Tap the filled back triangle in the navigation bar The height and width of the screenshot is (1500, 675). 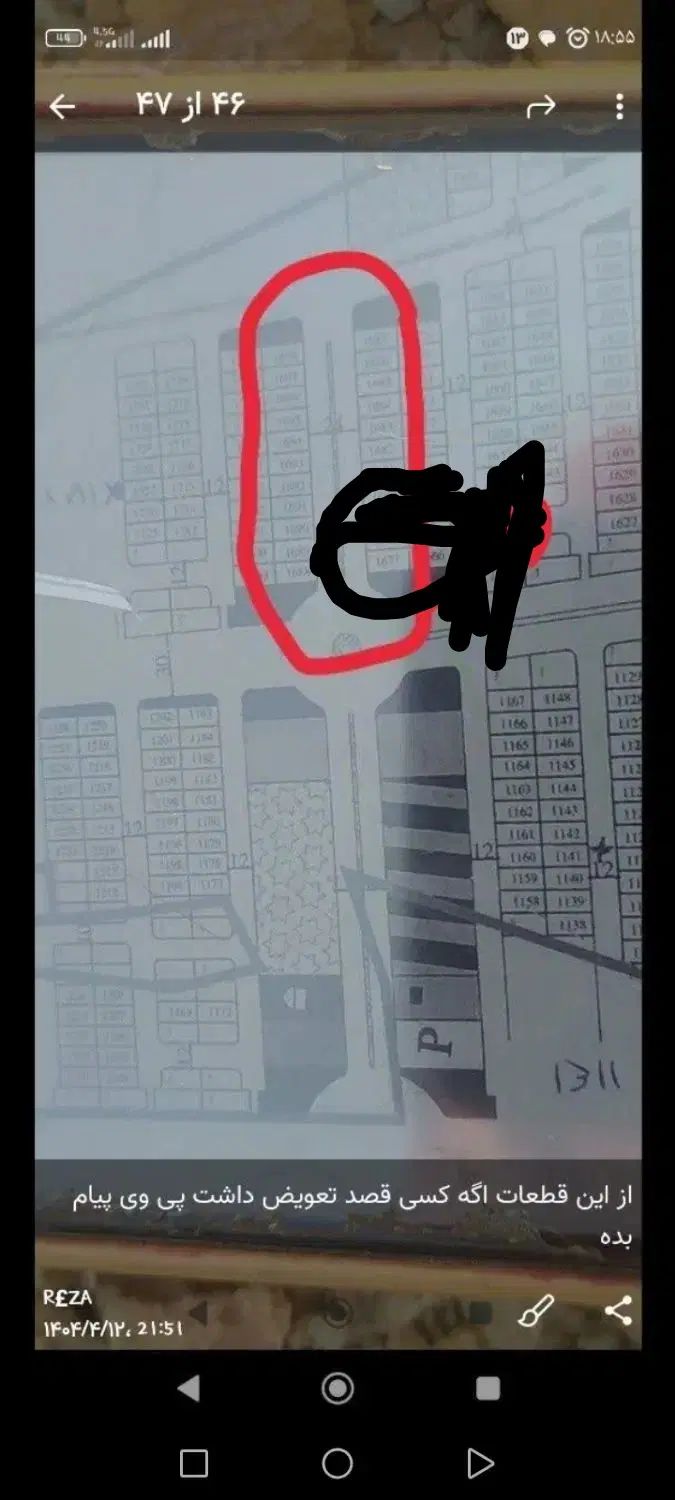188,1388
